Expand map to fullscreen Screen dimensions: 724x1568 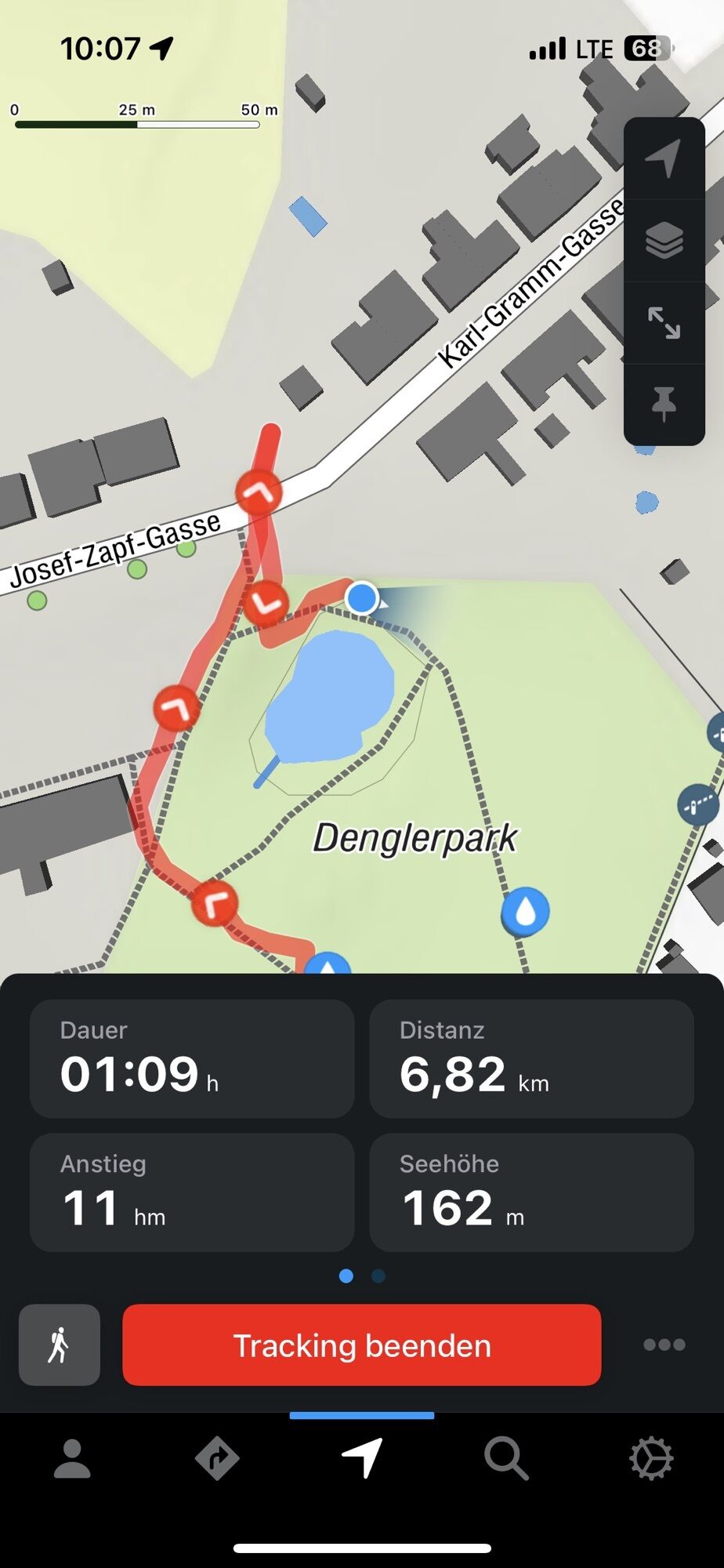(x=664, y=322)
